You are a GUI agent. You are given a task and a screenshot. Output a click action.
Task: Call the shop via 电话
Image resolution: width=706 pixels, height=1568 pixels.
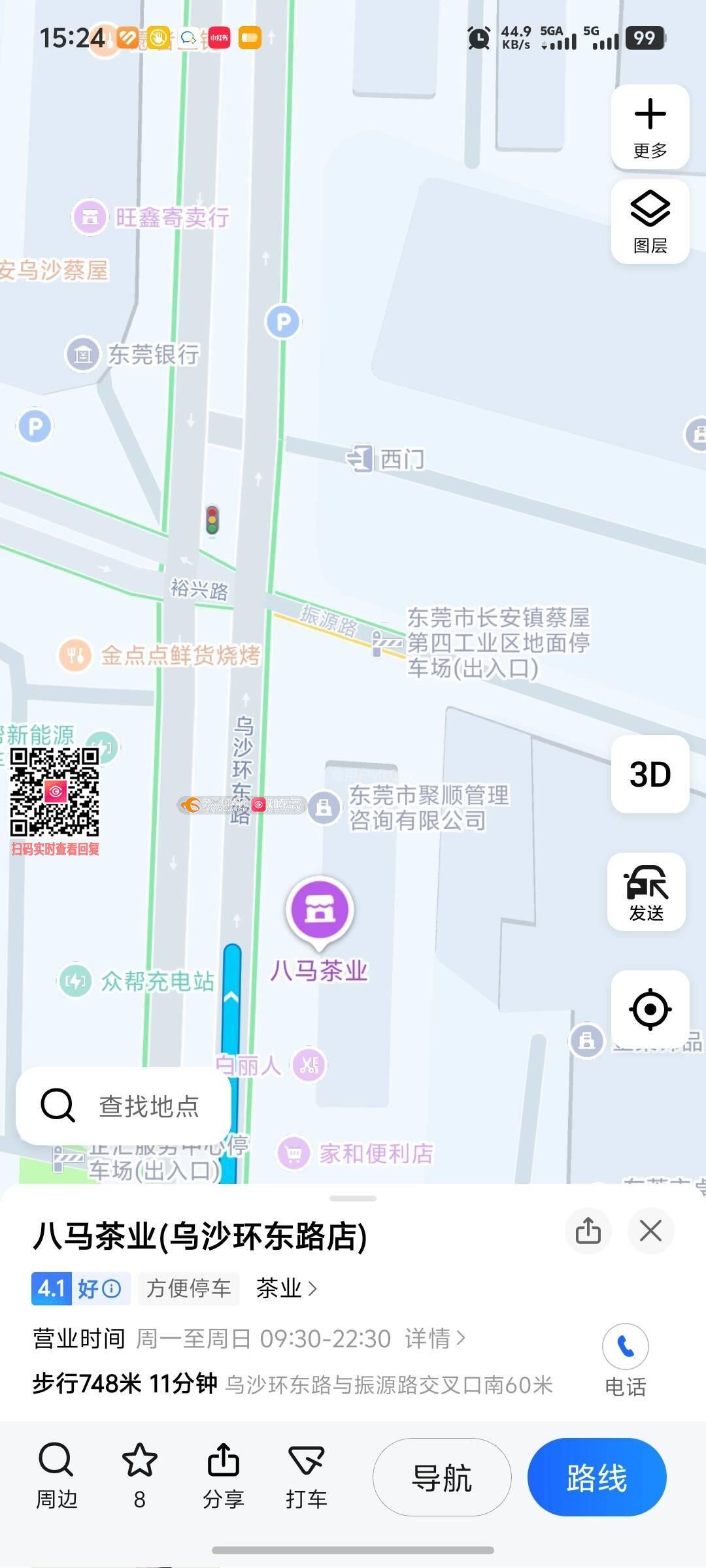[x=625, y=1359]
